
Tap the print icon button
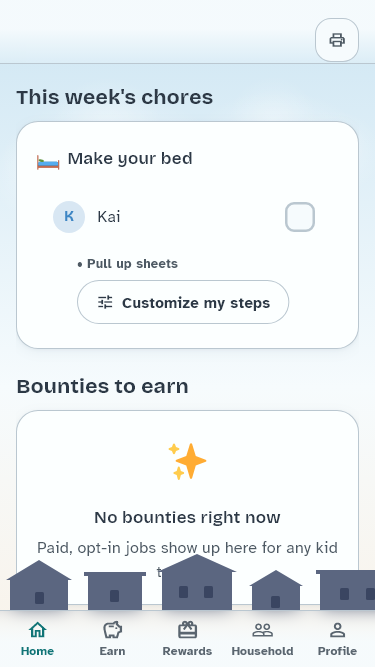[337, 40]
